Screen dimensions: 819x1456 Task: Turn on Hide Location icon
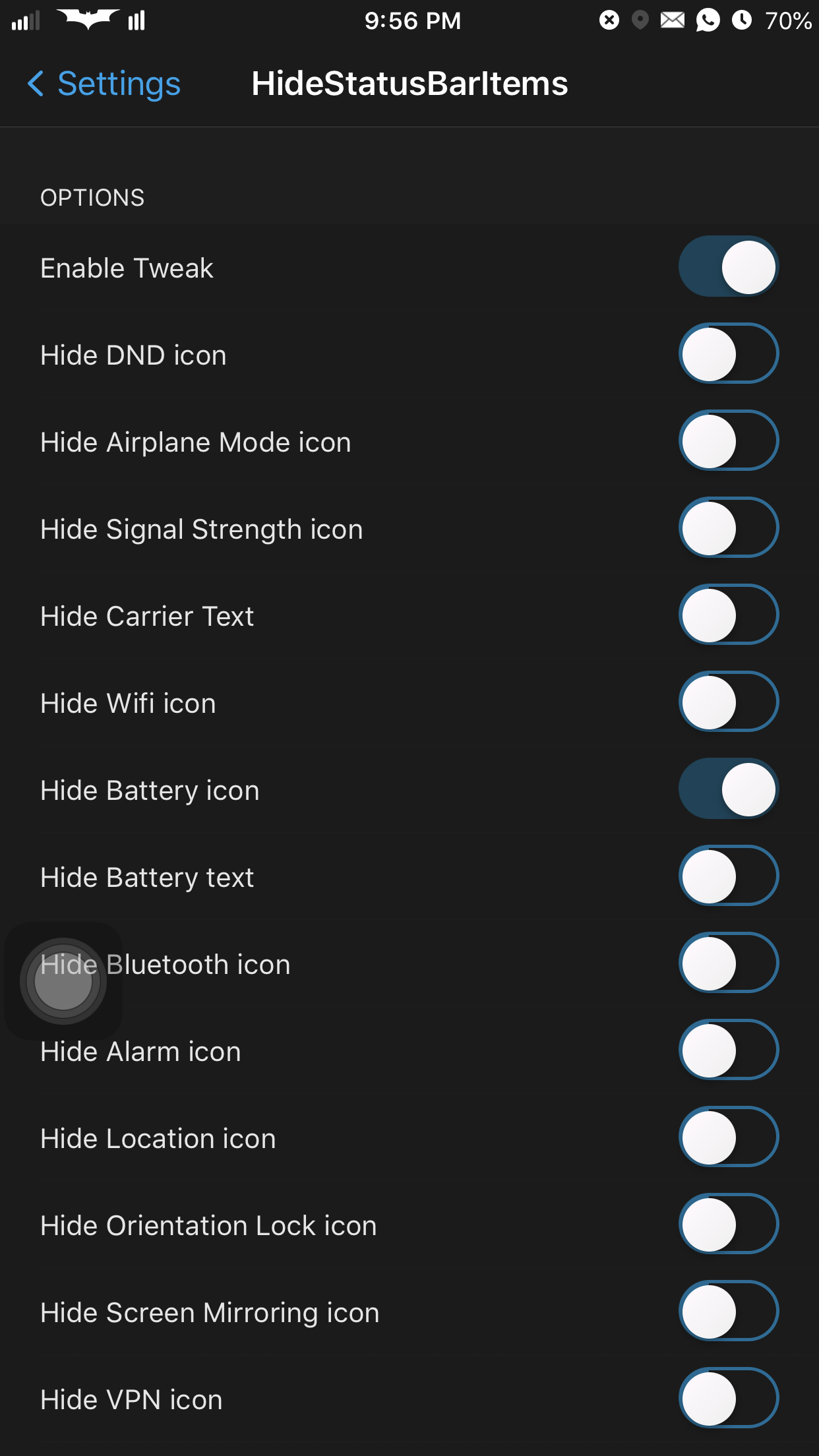coord(729,1137)
